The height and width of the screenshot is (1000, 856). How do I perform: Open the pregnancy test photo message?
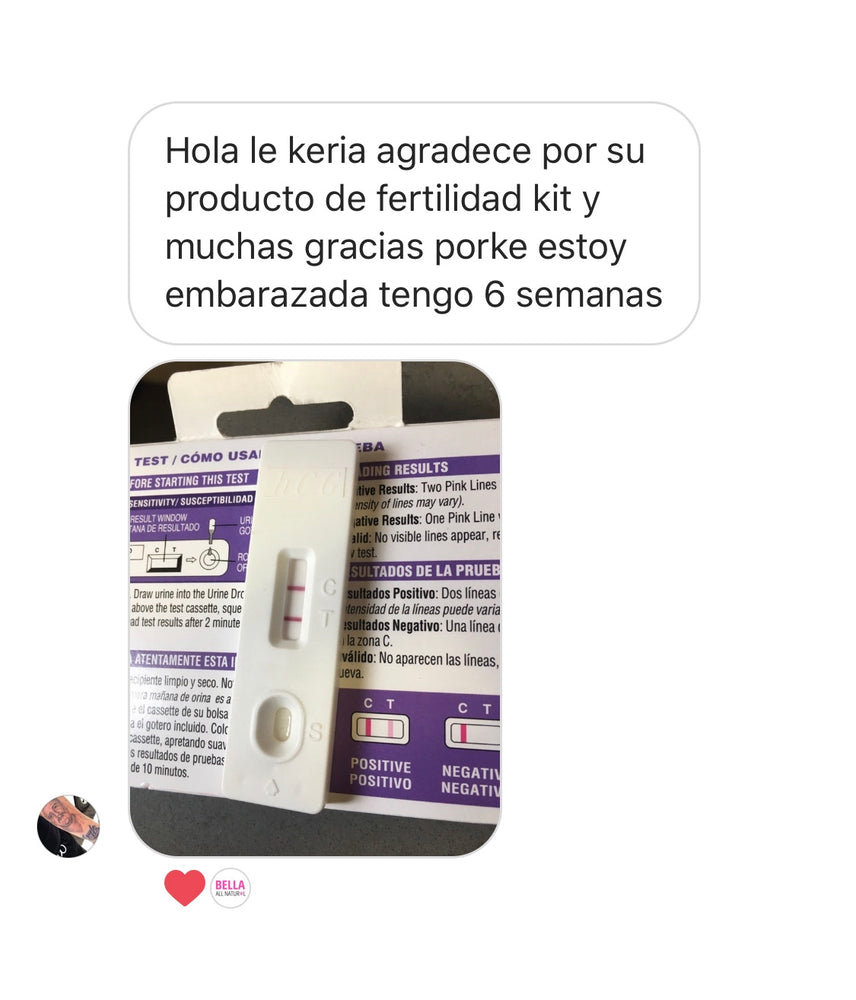(x=314, y=608)
